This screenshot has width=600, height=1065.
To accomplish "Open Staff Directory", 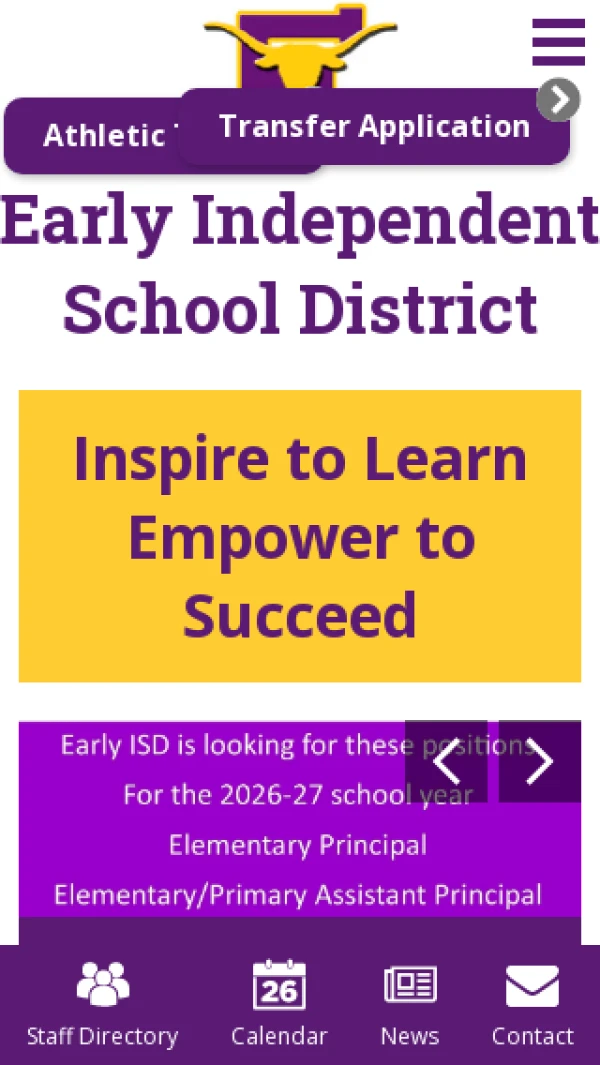I will point(103,1005).
